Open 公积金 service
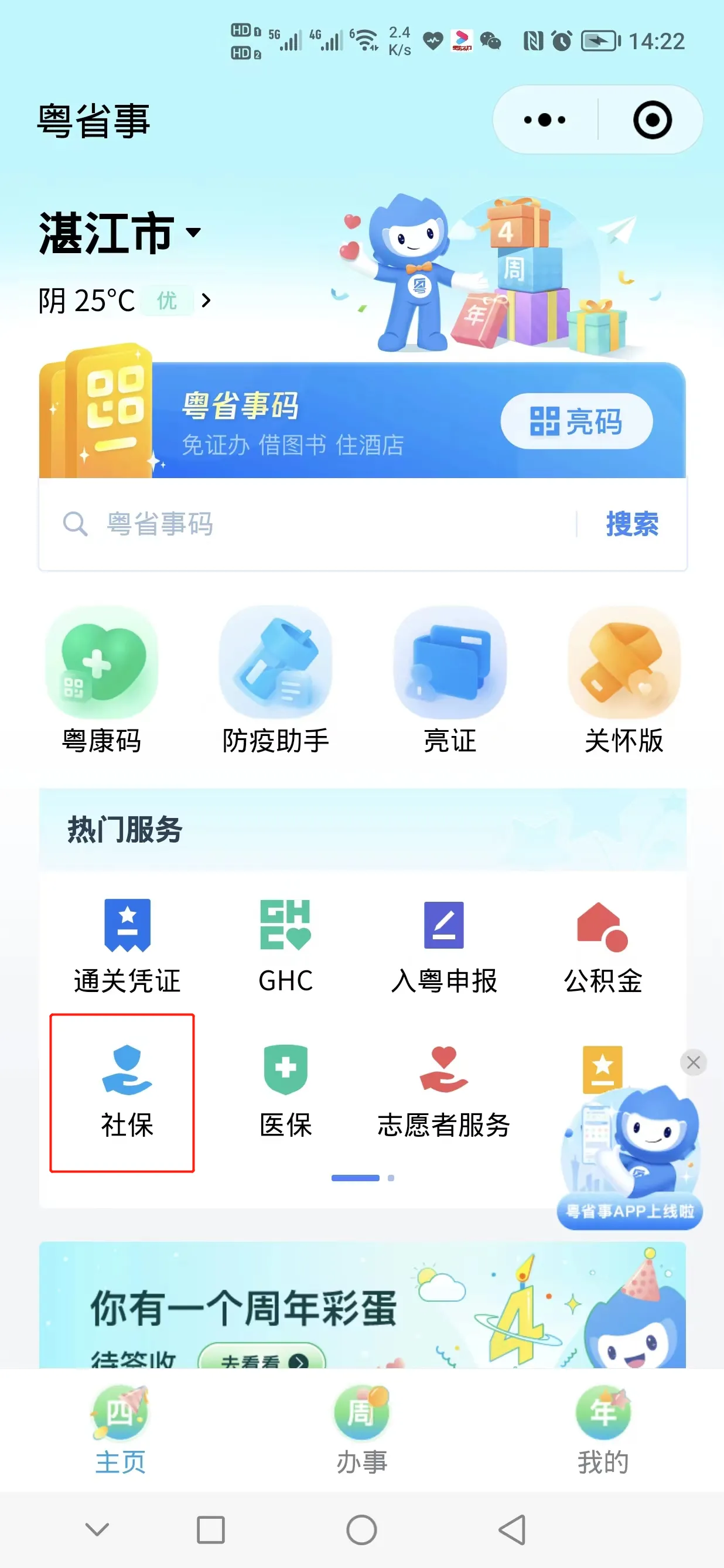The image size is (724, 1568). pyautogui.click(x=603, y=946)
